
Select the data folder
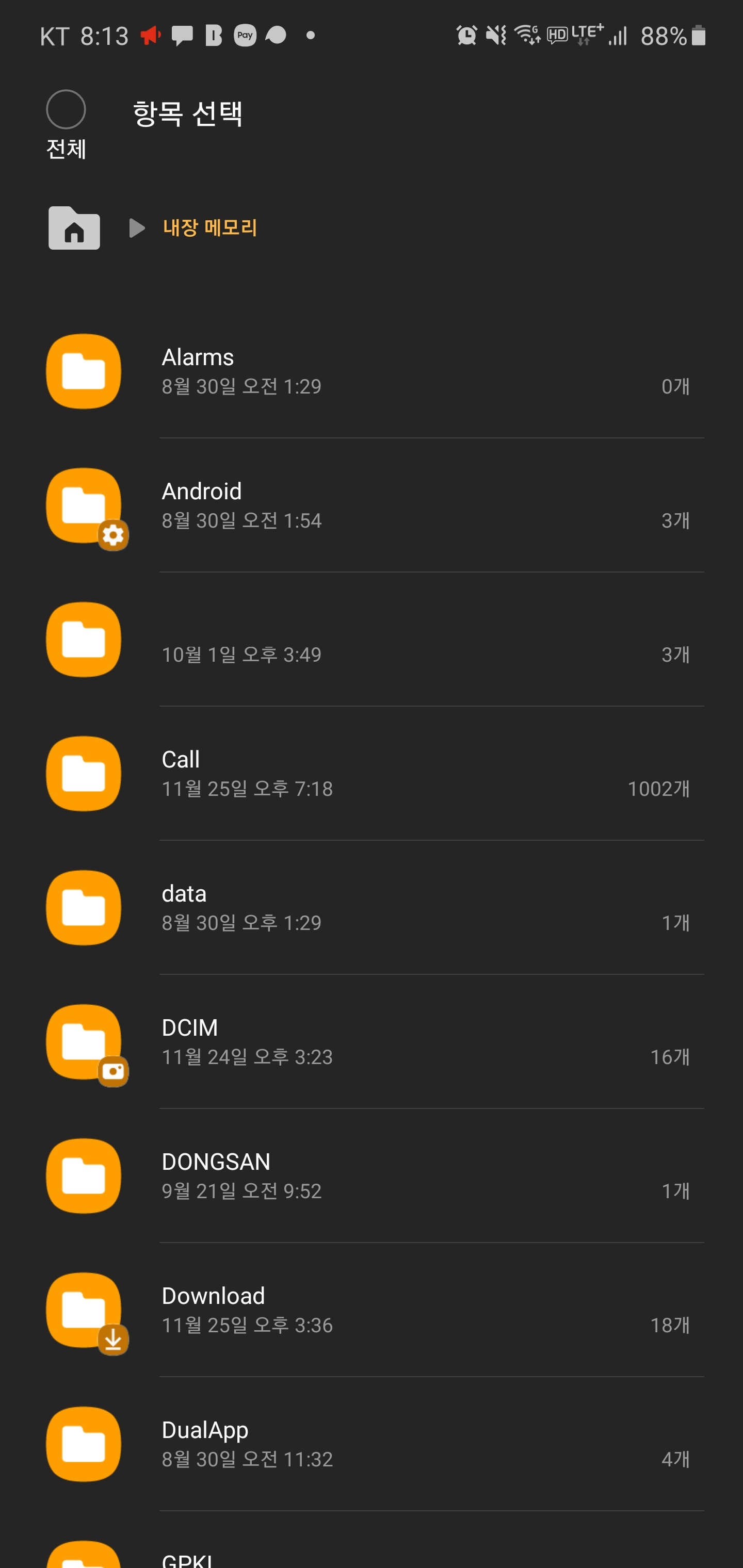372,908
